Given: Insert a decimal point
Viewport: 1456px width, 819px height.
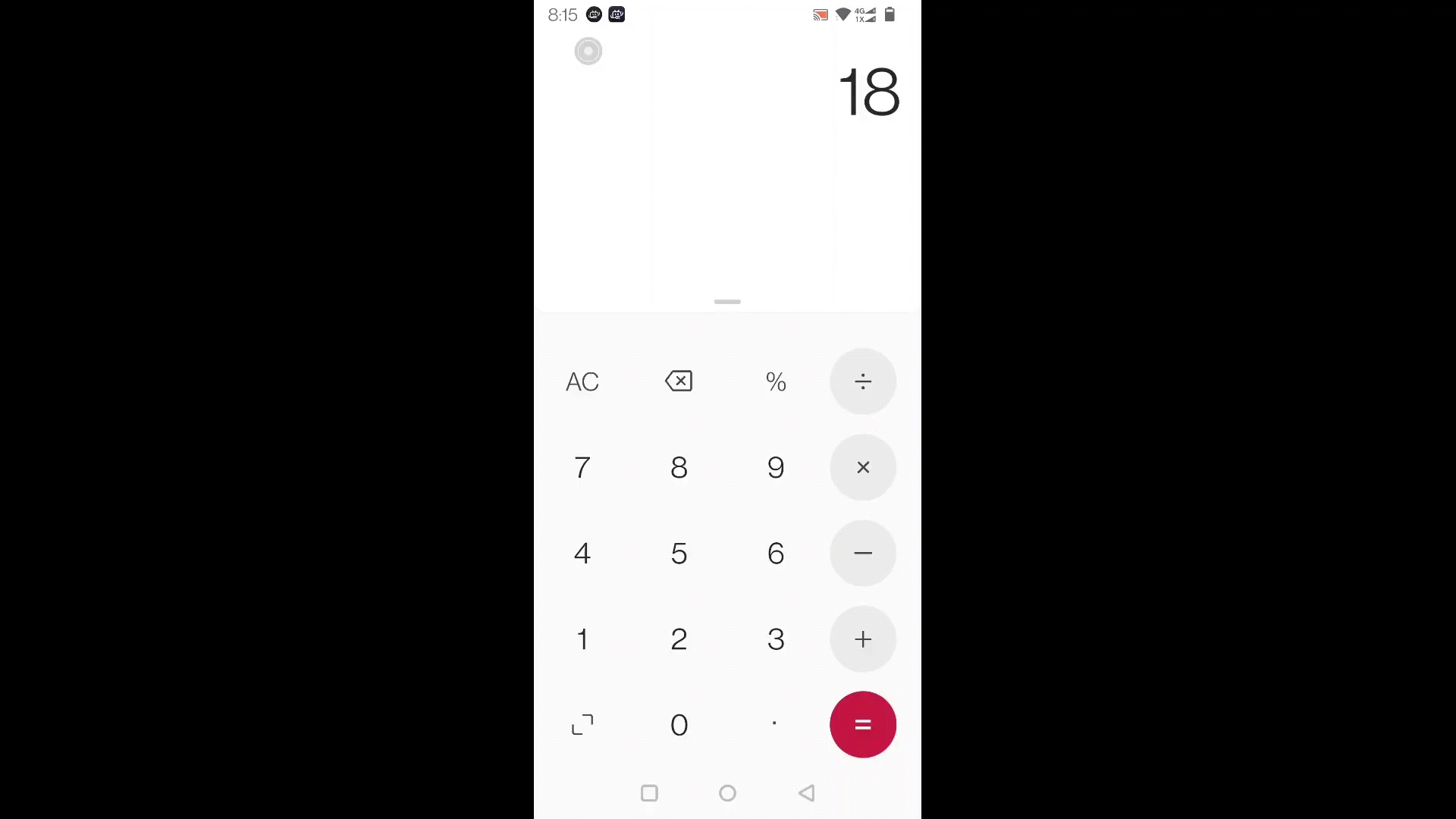Looking at the screenshot, I should (x=774, y=724).
